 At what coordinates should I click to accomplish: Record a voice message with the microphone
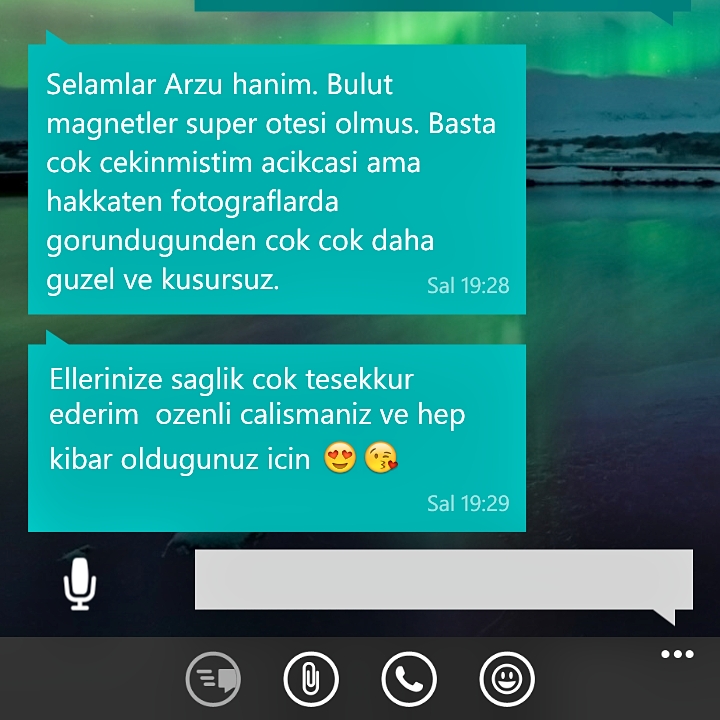(x=80, y=583)
